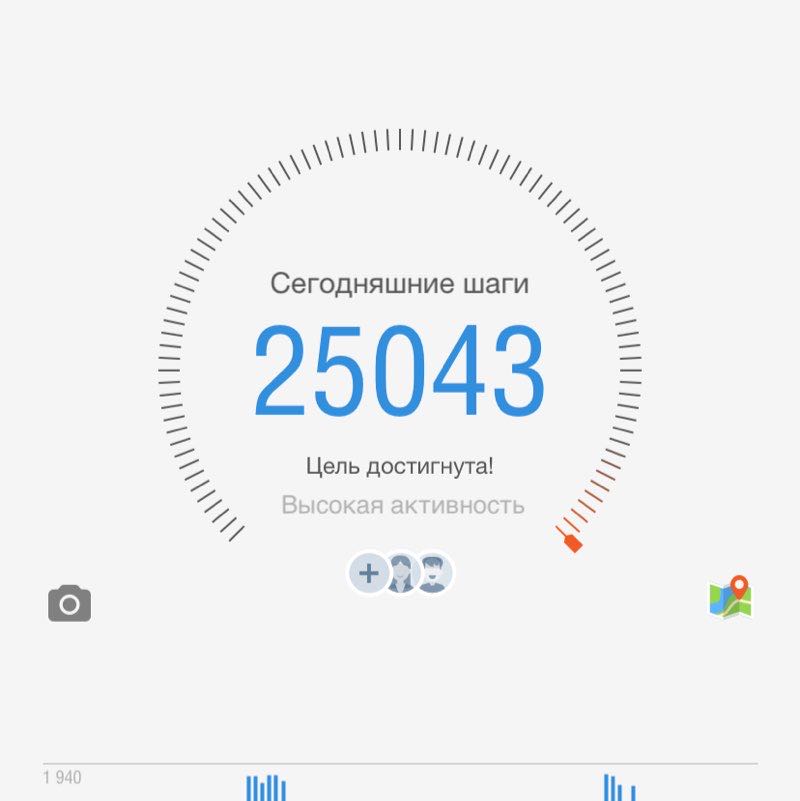The image size is (800, 801).
Task: Select the 'Высокая активность' activity label
Action: (x=400, y=505)
